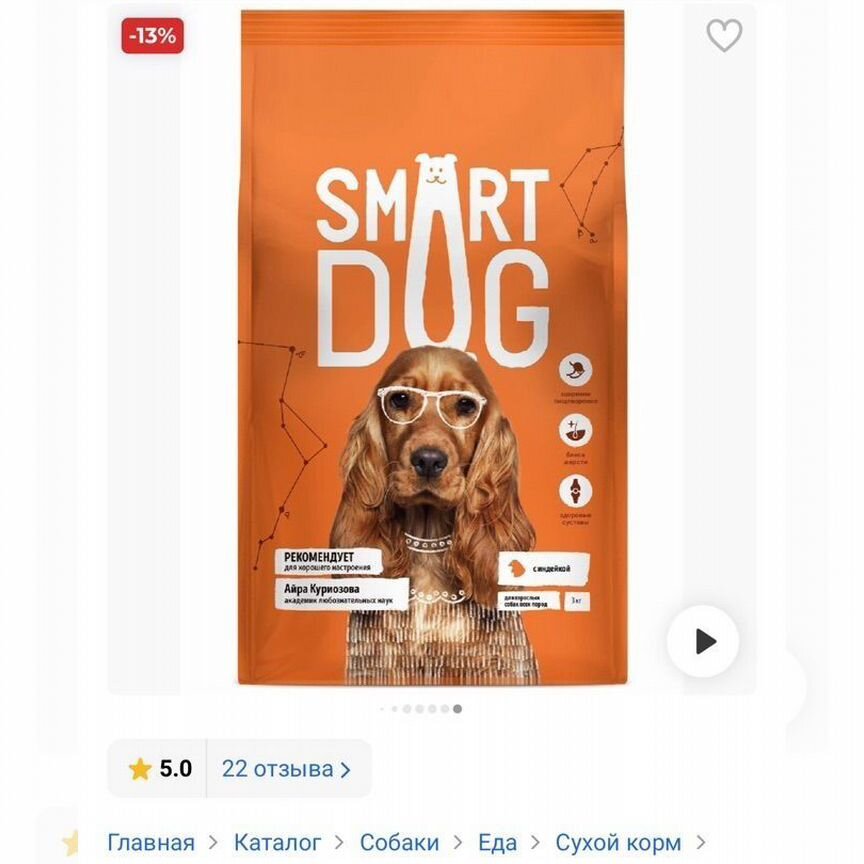Open the Еда breadcrumb link

pos(497,842)
